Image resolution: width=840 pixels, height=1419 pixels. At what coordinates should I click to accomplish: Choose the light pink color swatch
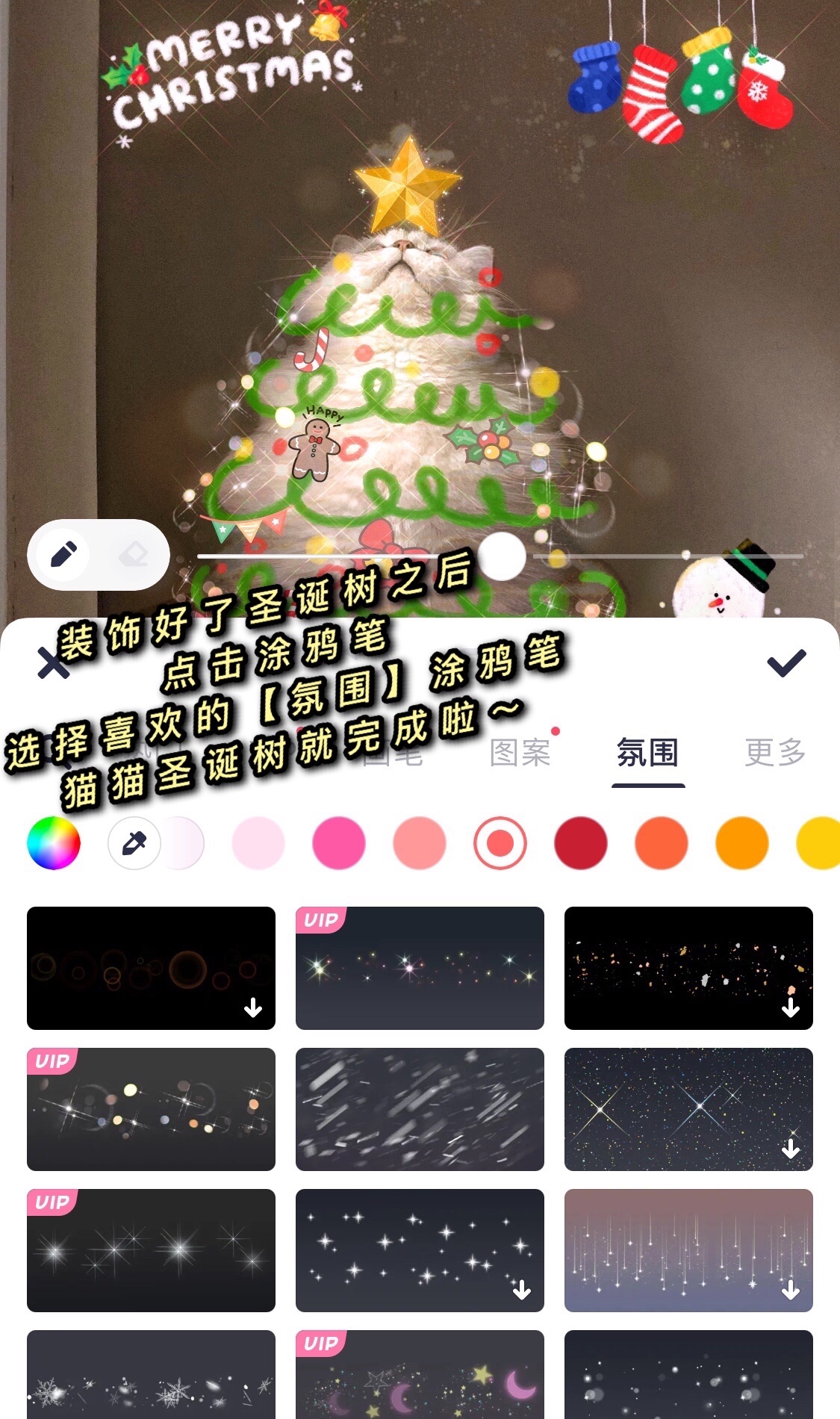click(258, 843)
